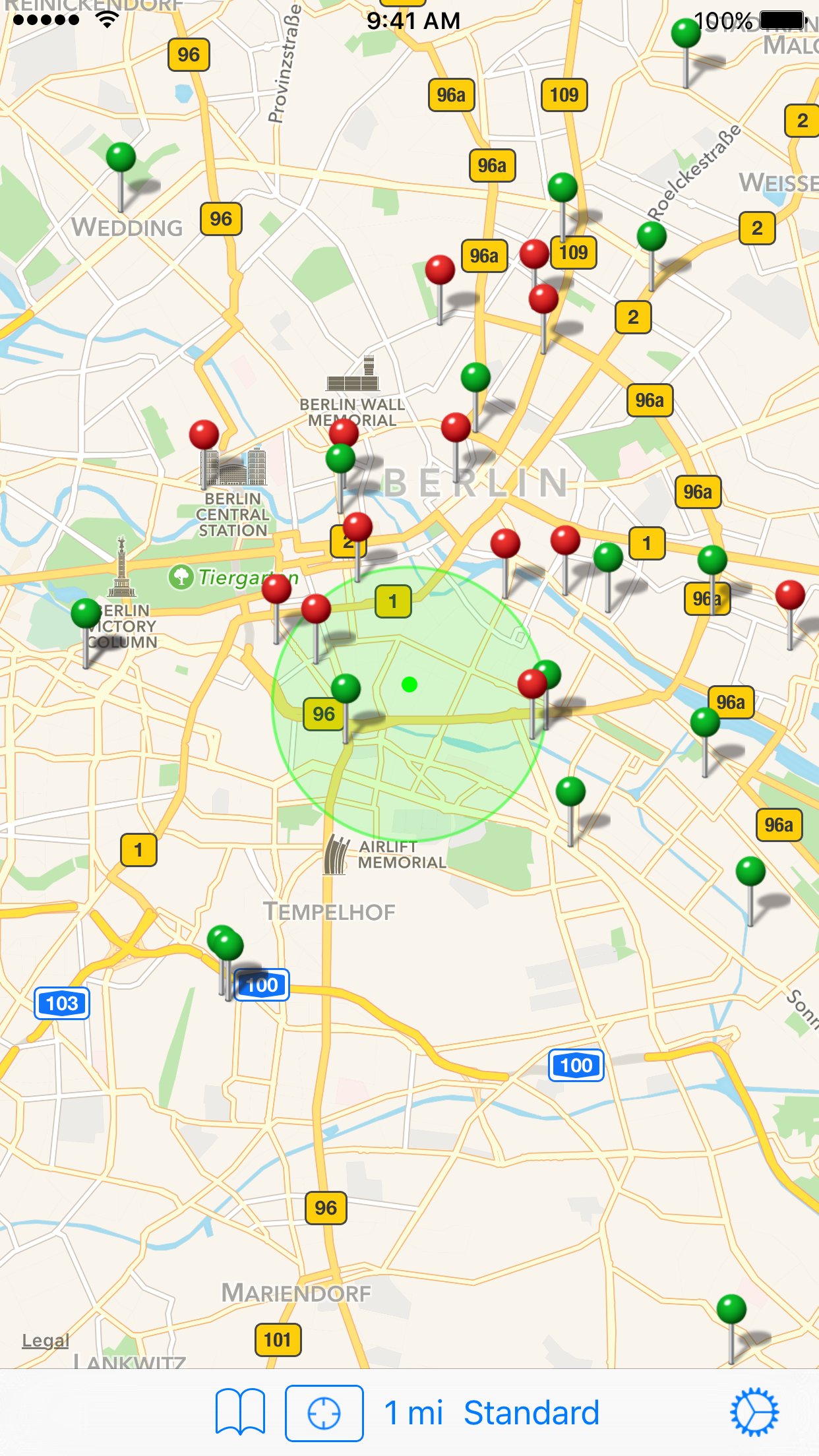The image size is (819, 1456).
Task: Open the Legal link
Action: coord(44,1340)
